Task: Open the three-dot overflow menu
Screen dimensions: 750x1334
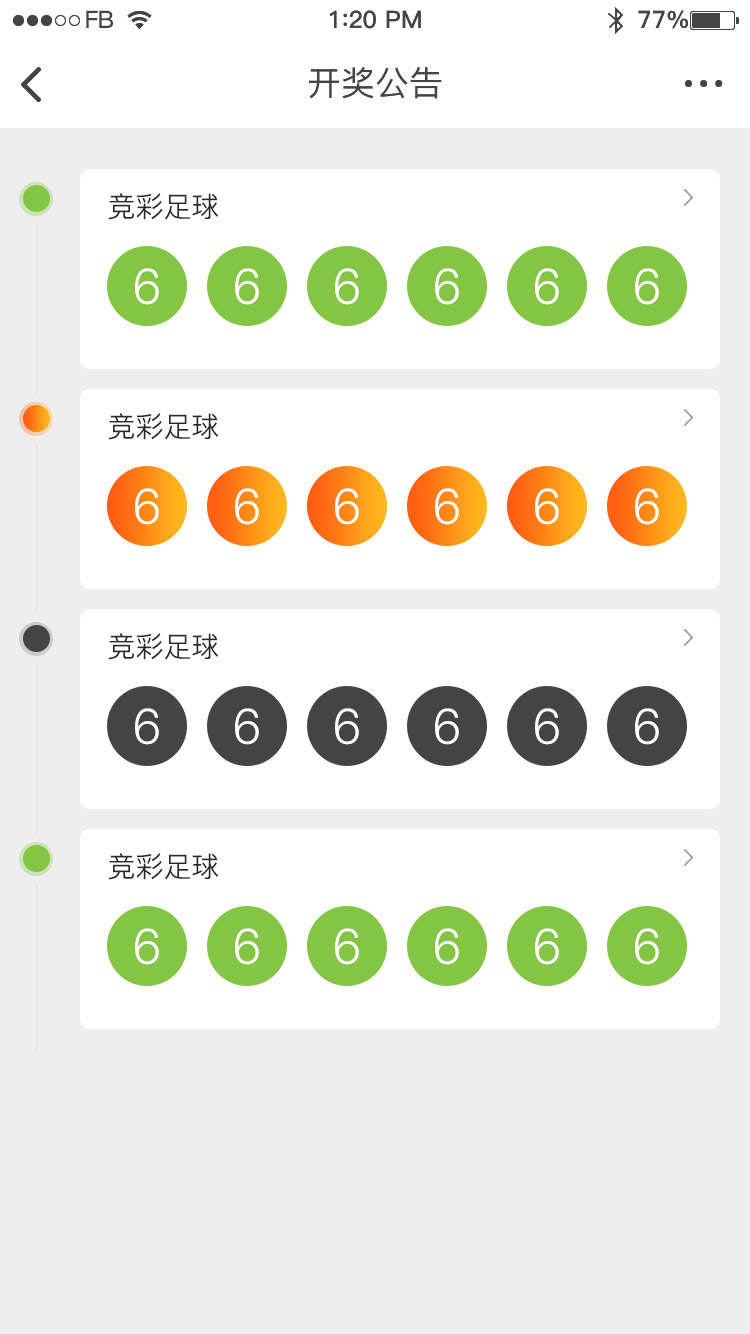Action: (x=703, y=84)
